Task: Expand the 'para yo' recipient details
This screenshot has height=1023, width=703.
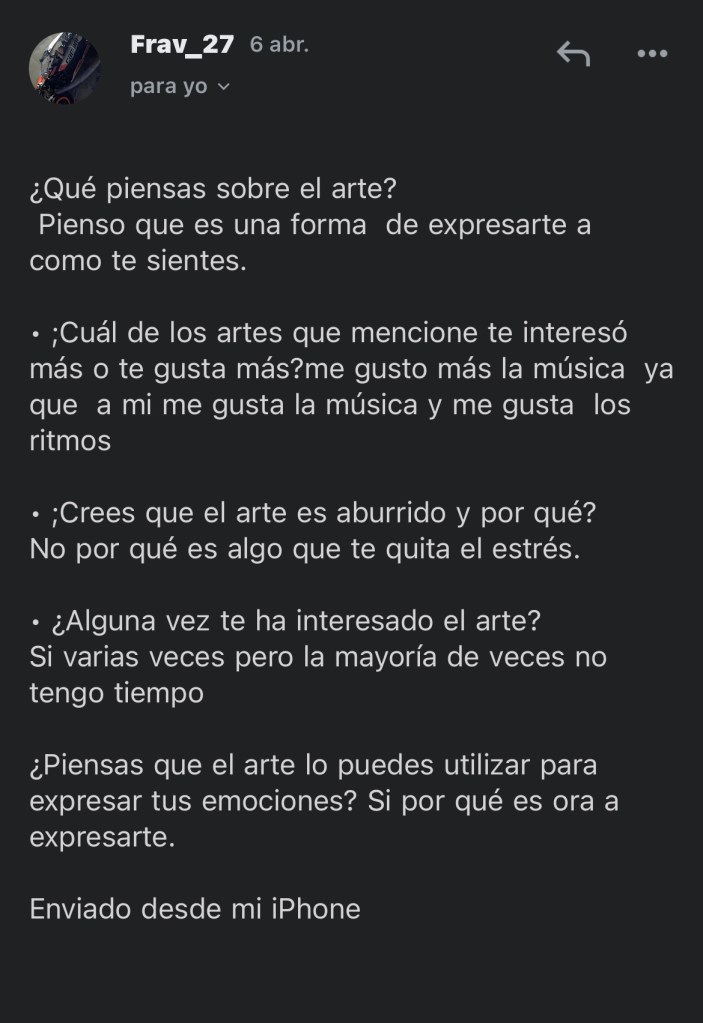Action: click(x=180, y=87)
